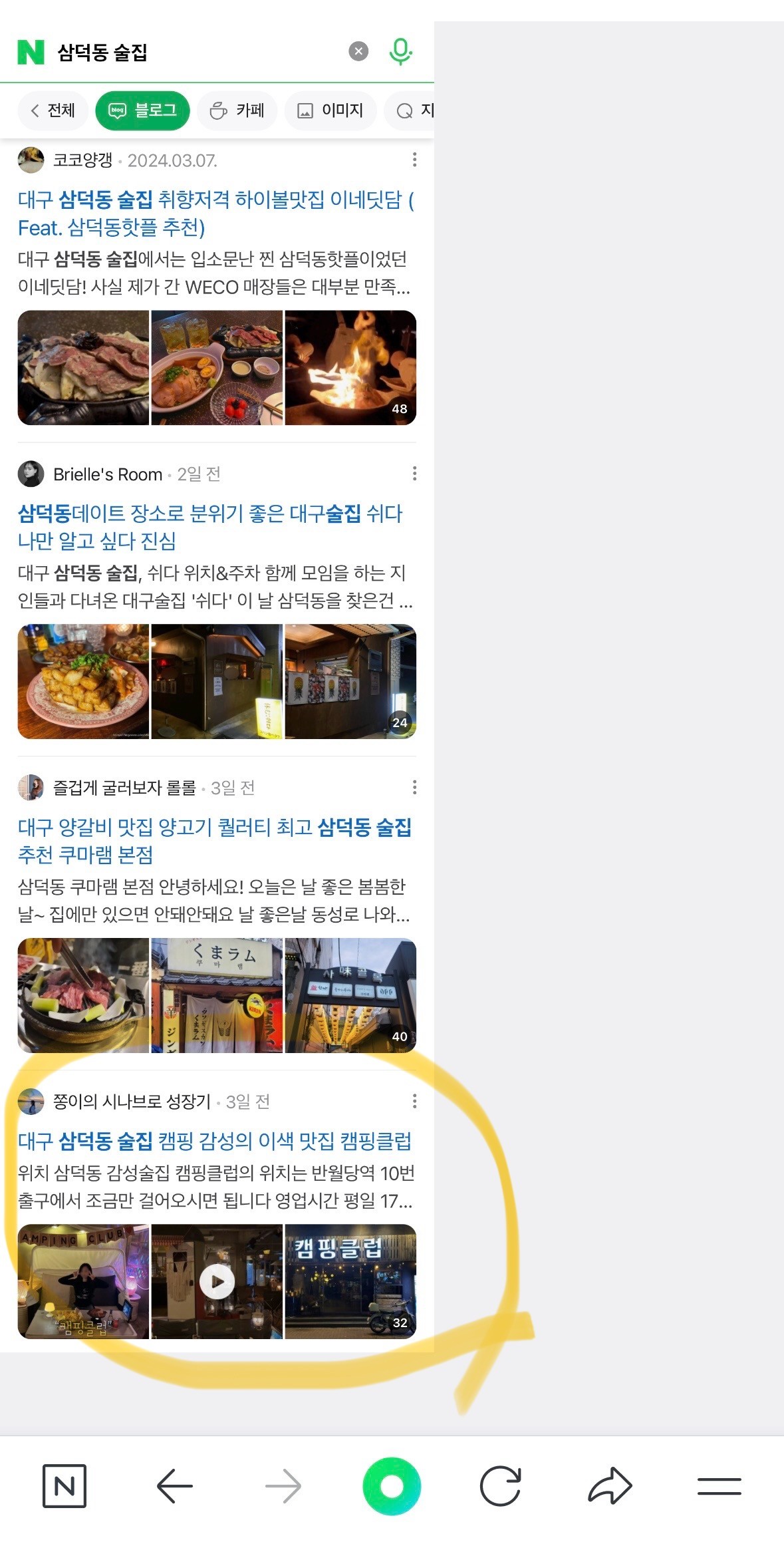Go back with the bottom left arrow
Viewport: 784px width, 1544px height.
tap(174, 1485)
